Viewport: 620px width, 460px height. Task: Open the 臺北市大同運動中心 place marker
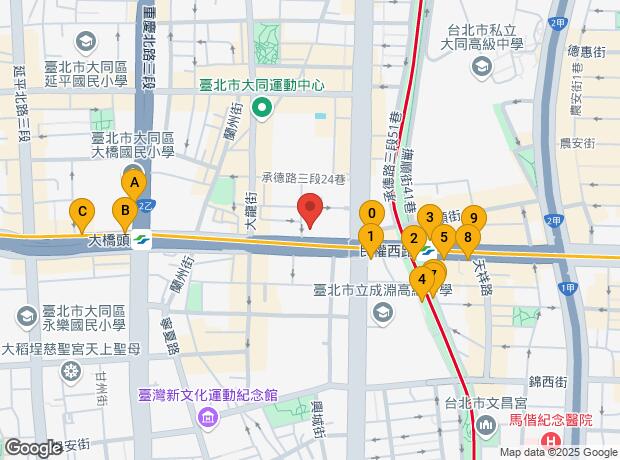point(261,107)
